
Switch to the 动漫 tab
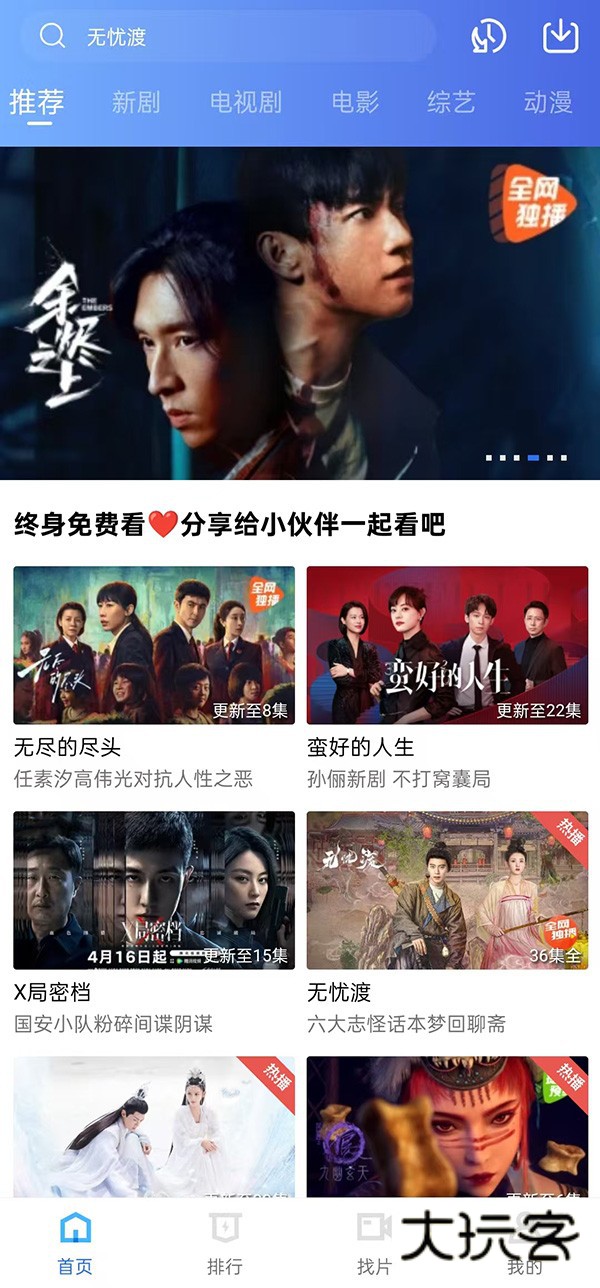(547, 102)
